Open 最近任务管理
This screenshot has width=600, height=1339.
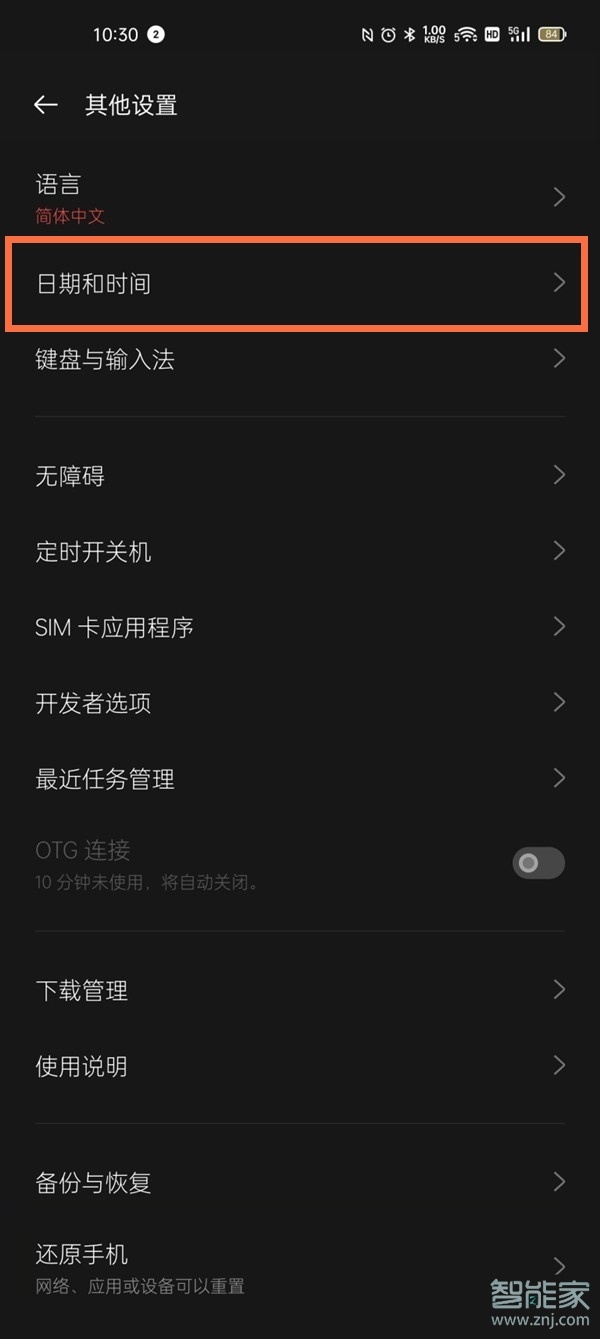click(300, 779)
